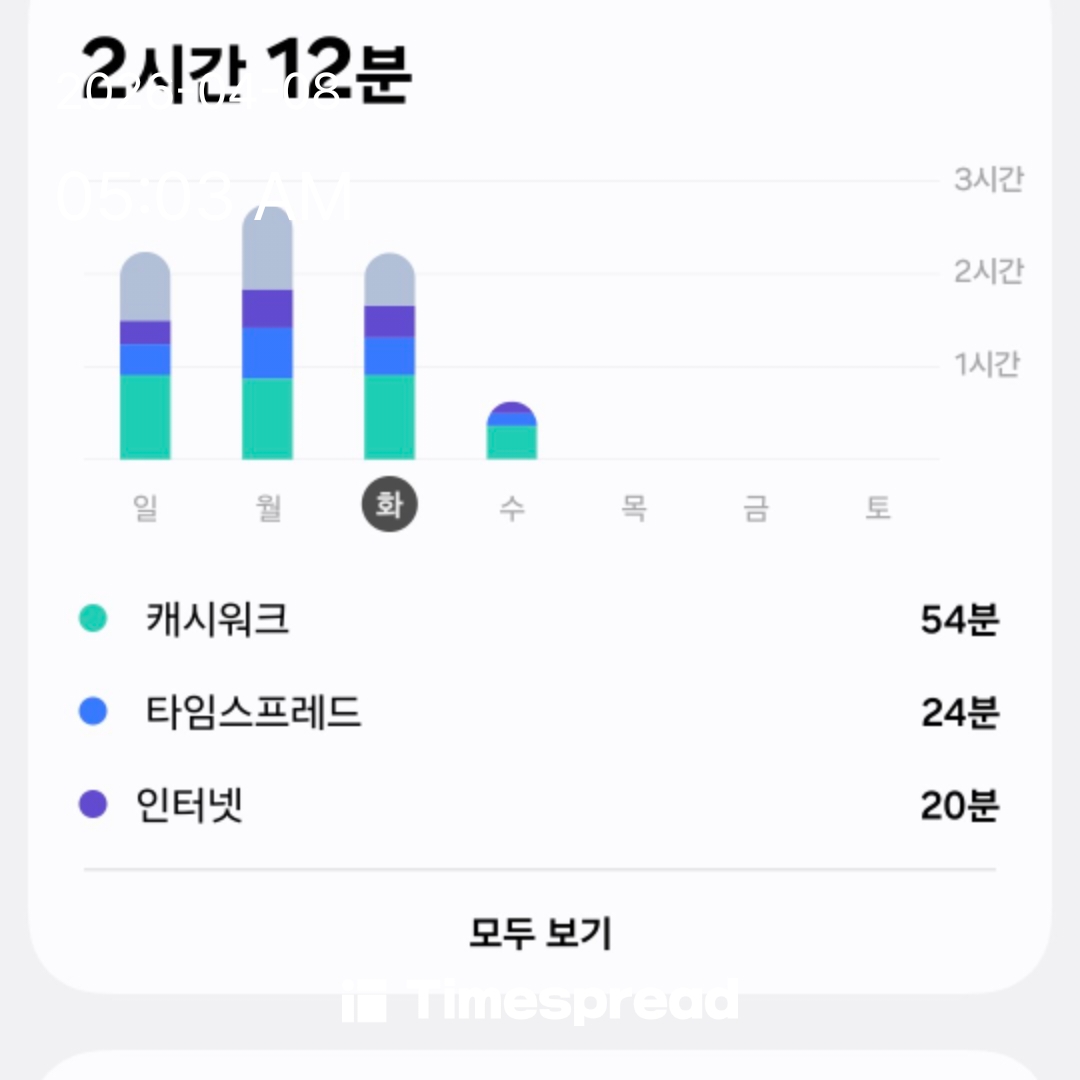1080x1080 pixels.
Task: Select Saturday (토) on the weekly chart
Action: coord(878,508)
